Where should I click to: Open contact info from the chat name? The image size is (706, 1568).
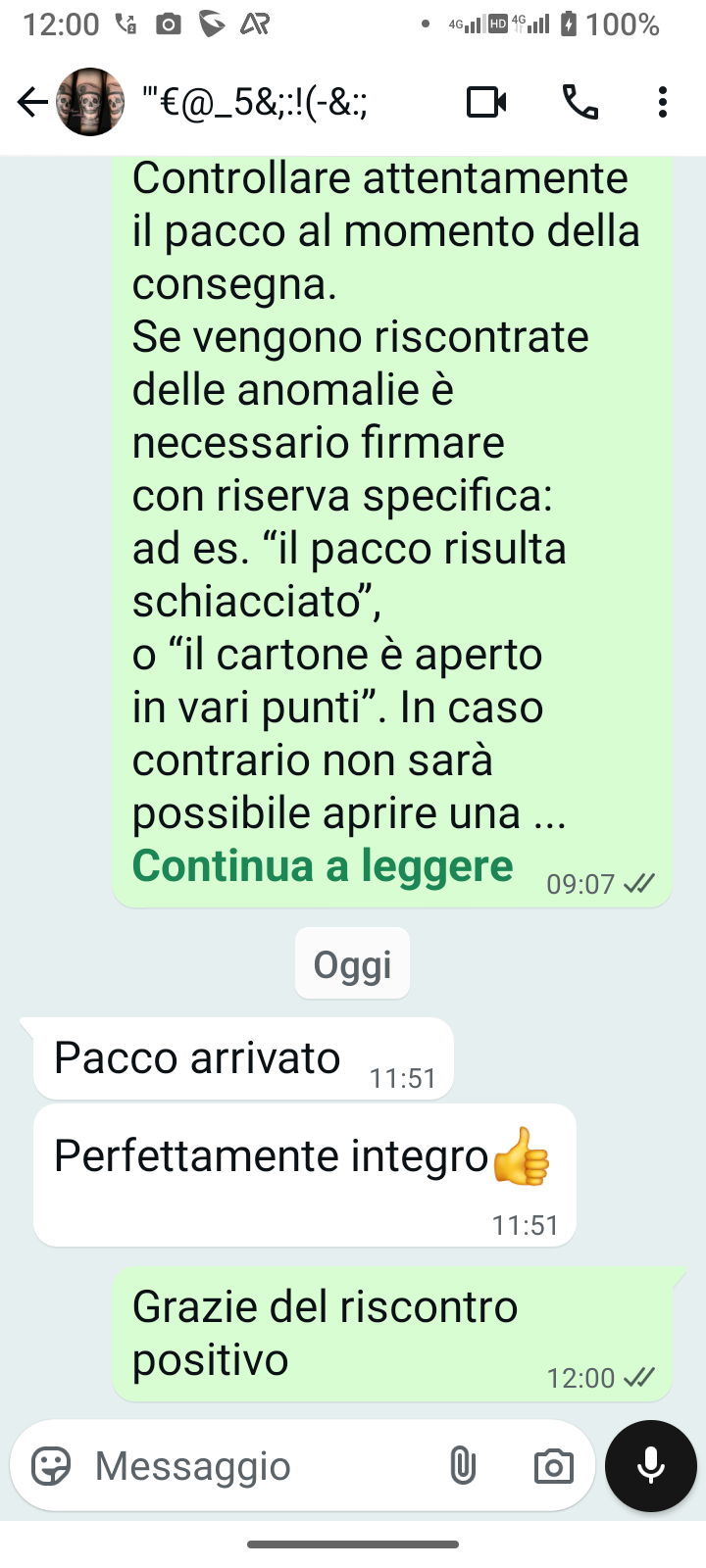coord(257,102)
